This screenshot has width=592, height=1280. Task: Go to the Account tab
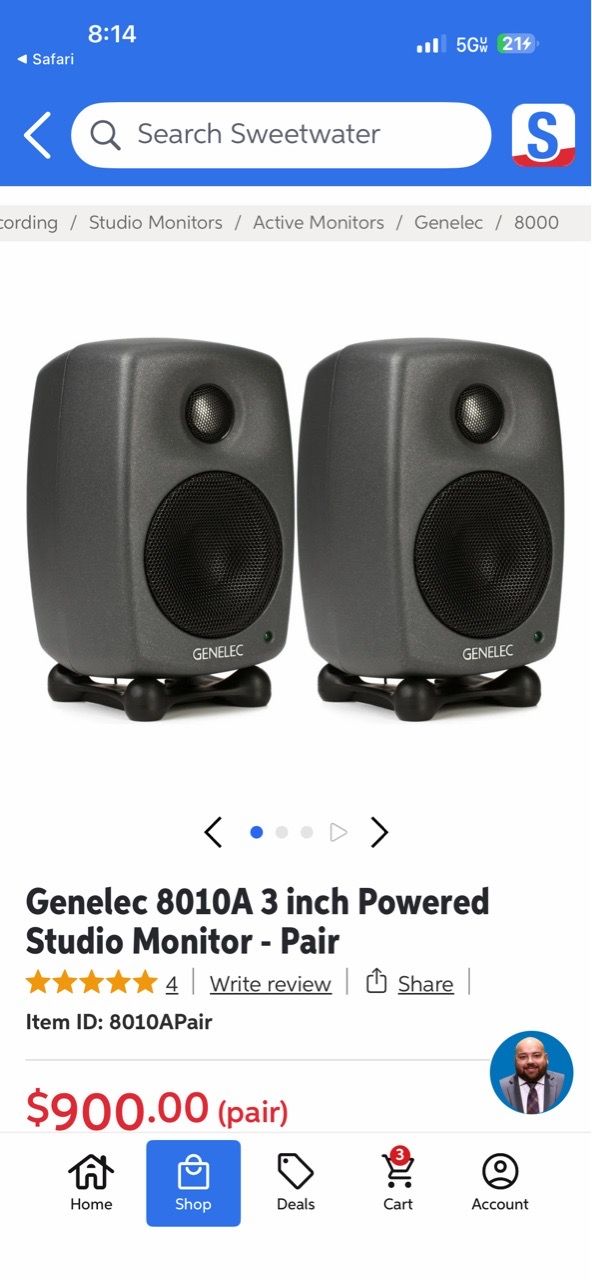500,1183
